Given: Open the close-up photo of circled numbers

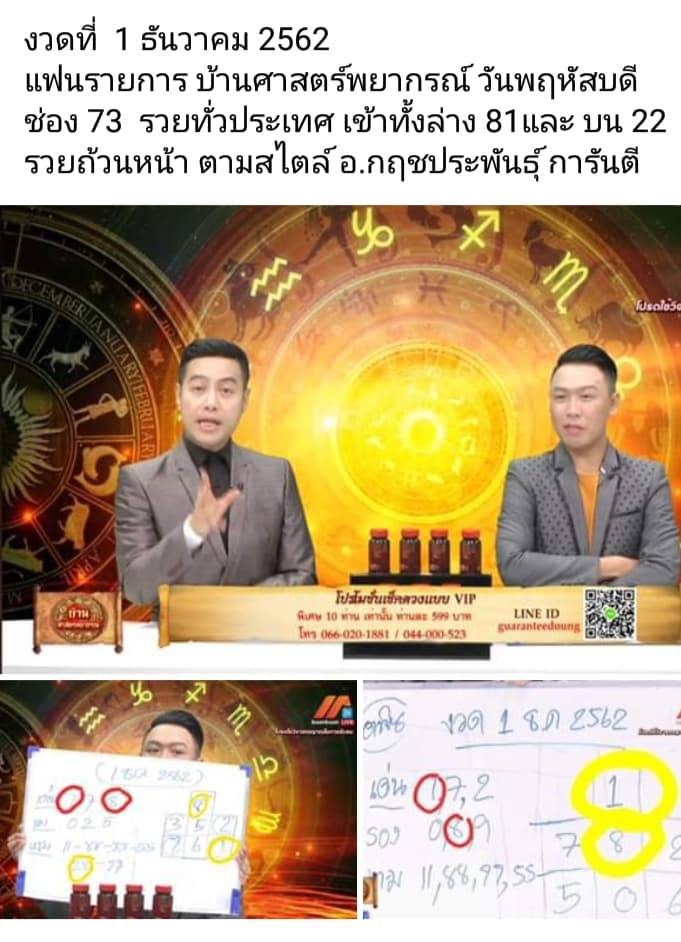Looking at the screenshot, I should tap(521, 800).
